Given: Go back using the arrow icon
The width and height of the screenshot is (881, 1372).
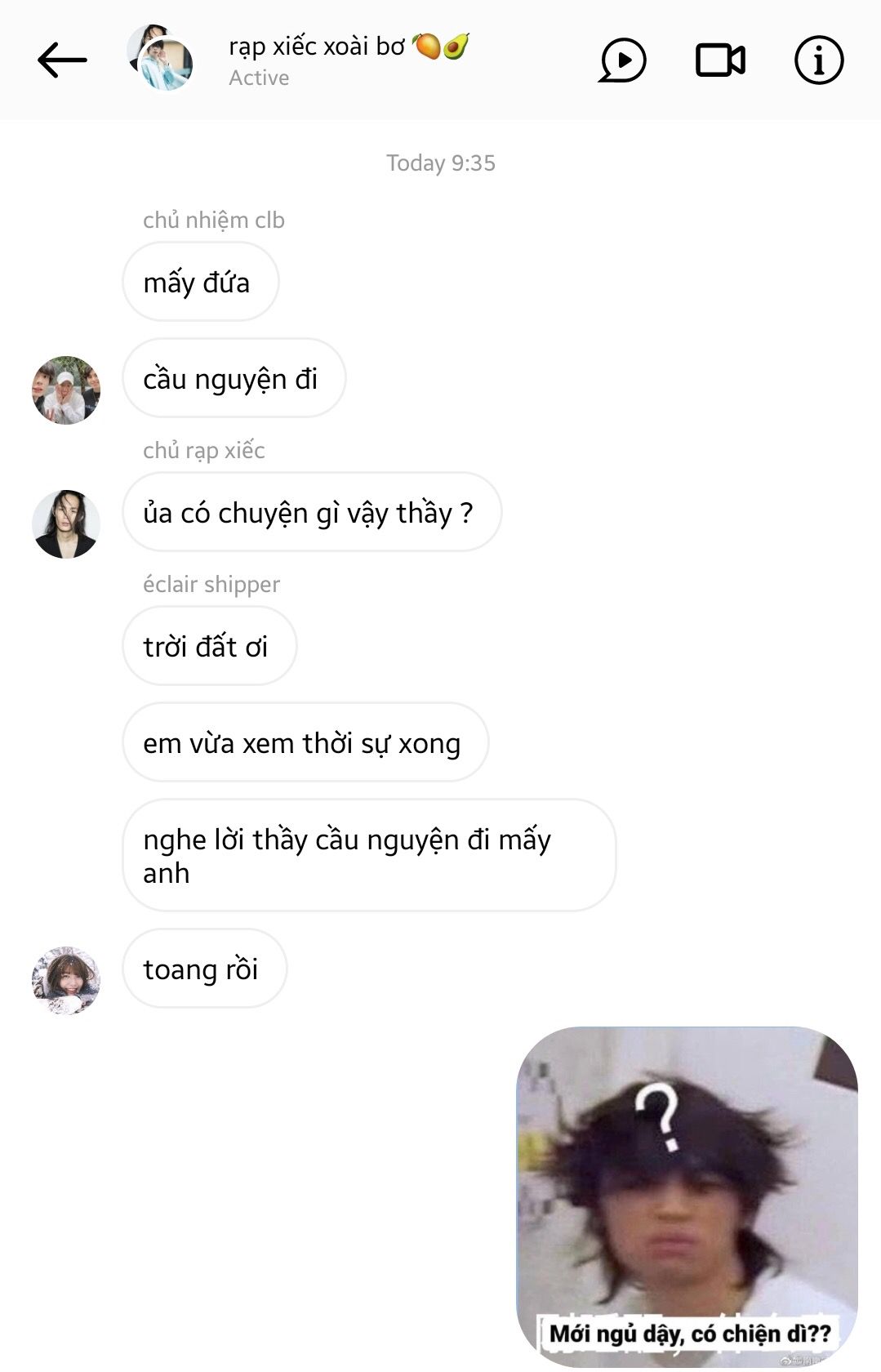Looking at the screenshot, I should (x=62, y=60).
